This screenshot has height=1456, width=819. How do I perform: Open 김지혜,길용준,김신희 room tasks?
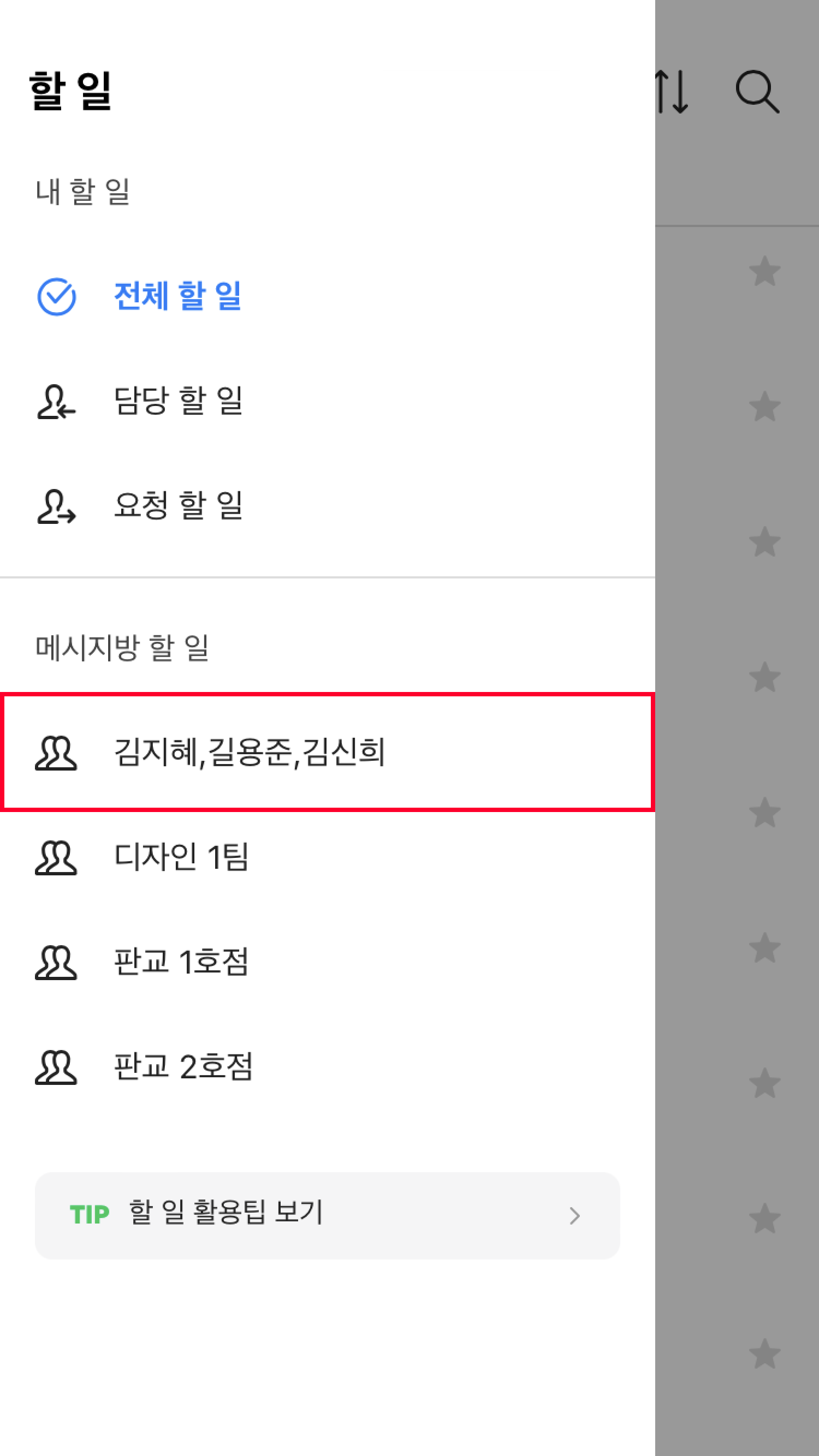tap(249, 753)
